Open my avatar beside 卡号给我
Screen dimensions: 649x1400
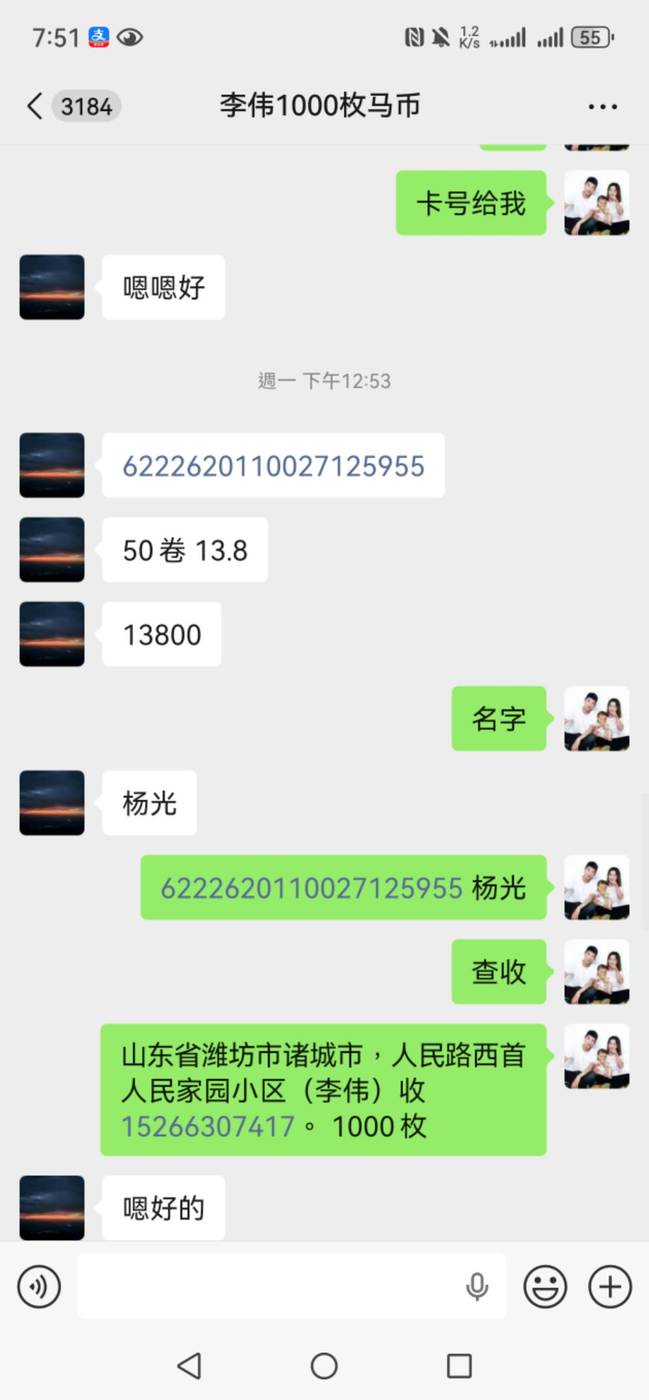596,203
